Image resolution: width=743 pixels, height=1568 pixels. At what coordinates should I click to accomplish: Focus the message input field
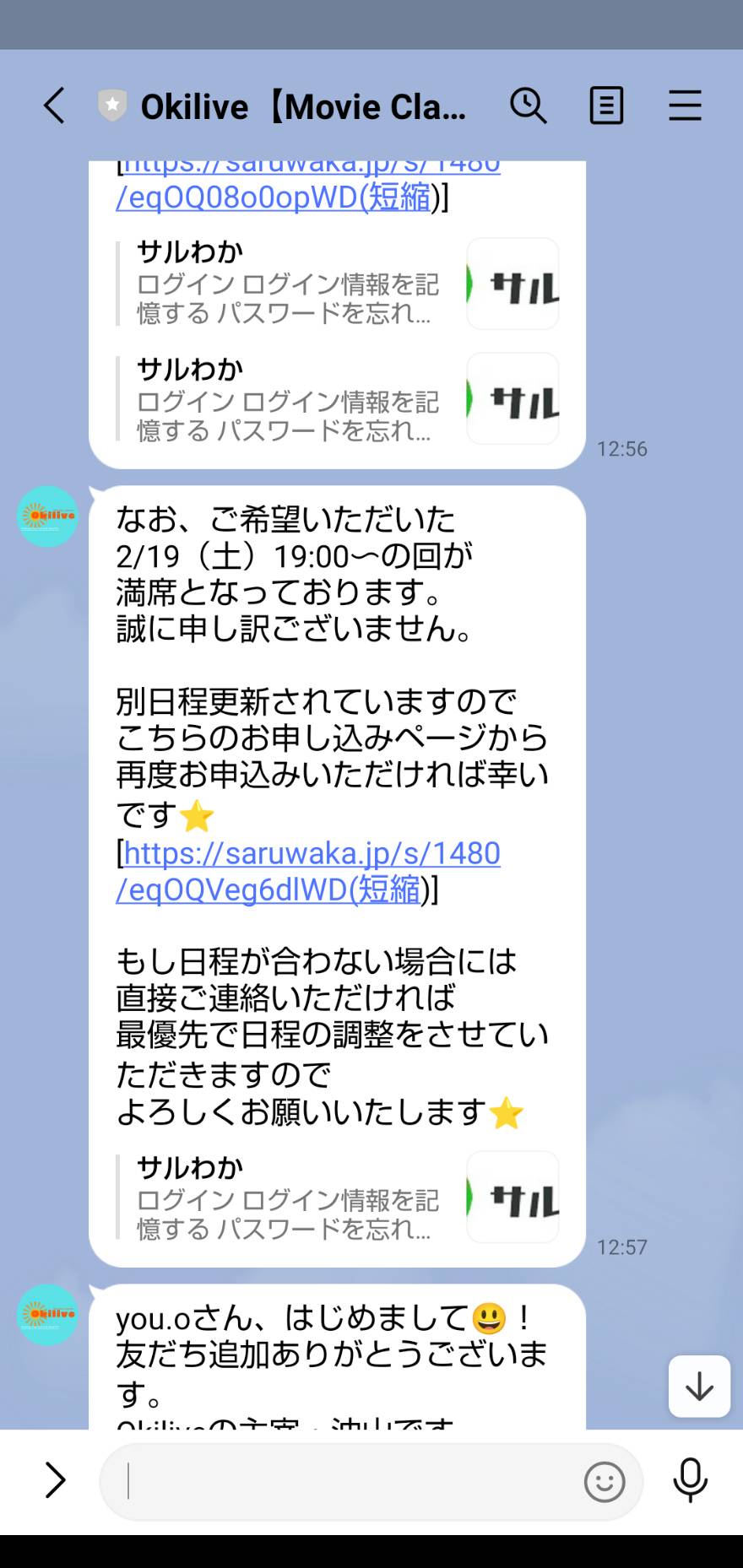click(x=338, y=1482)
